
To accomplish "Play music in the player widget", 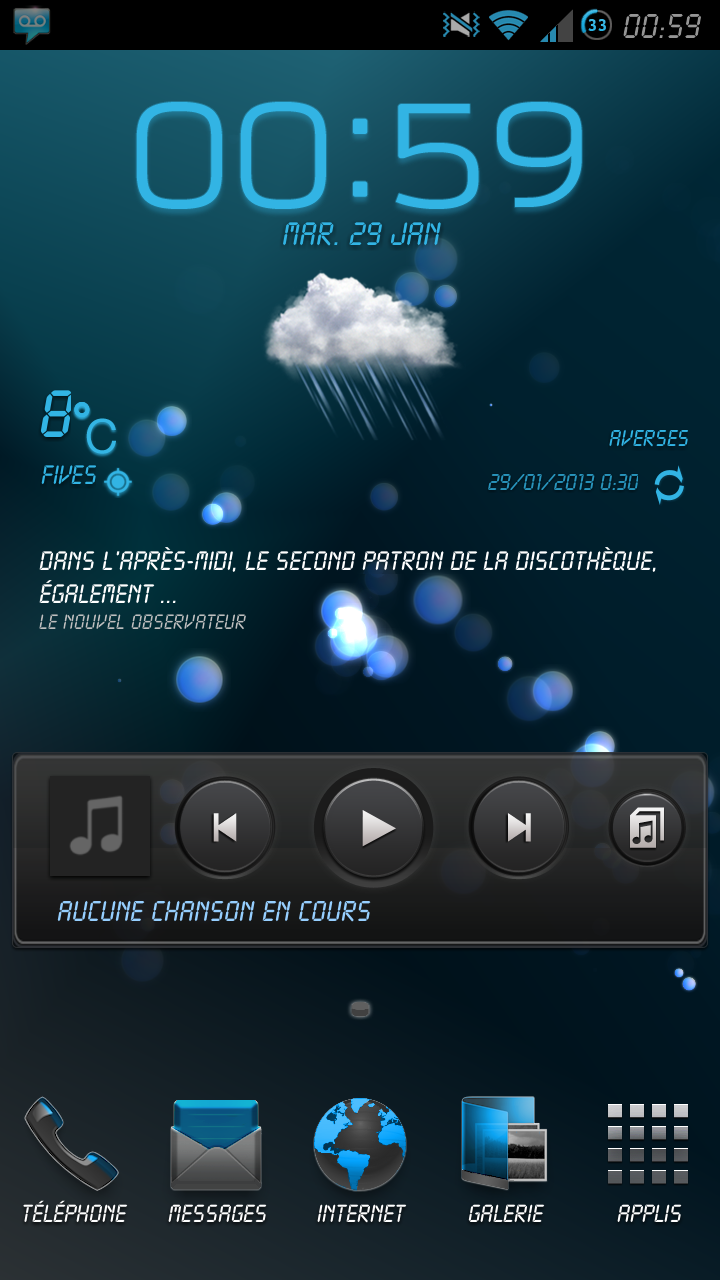I will (374, 828).
